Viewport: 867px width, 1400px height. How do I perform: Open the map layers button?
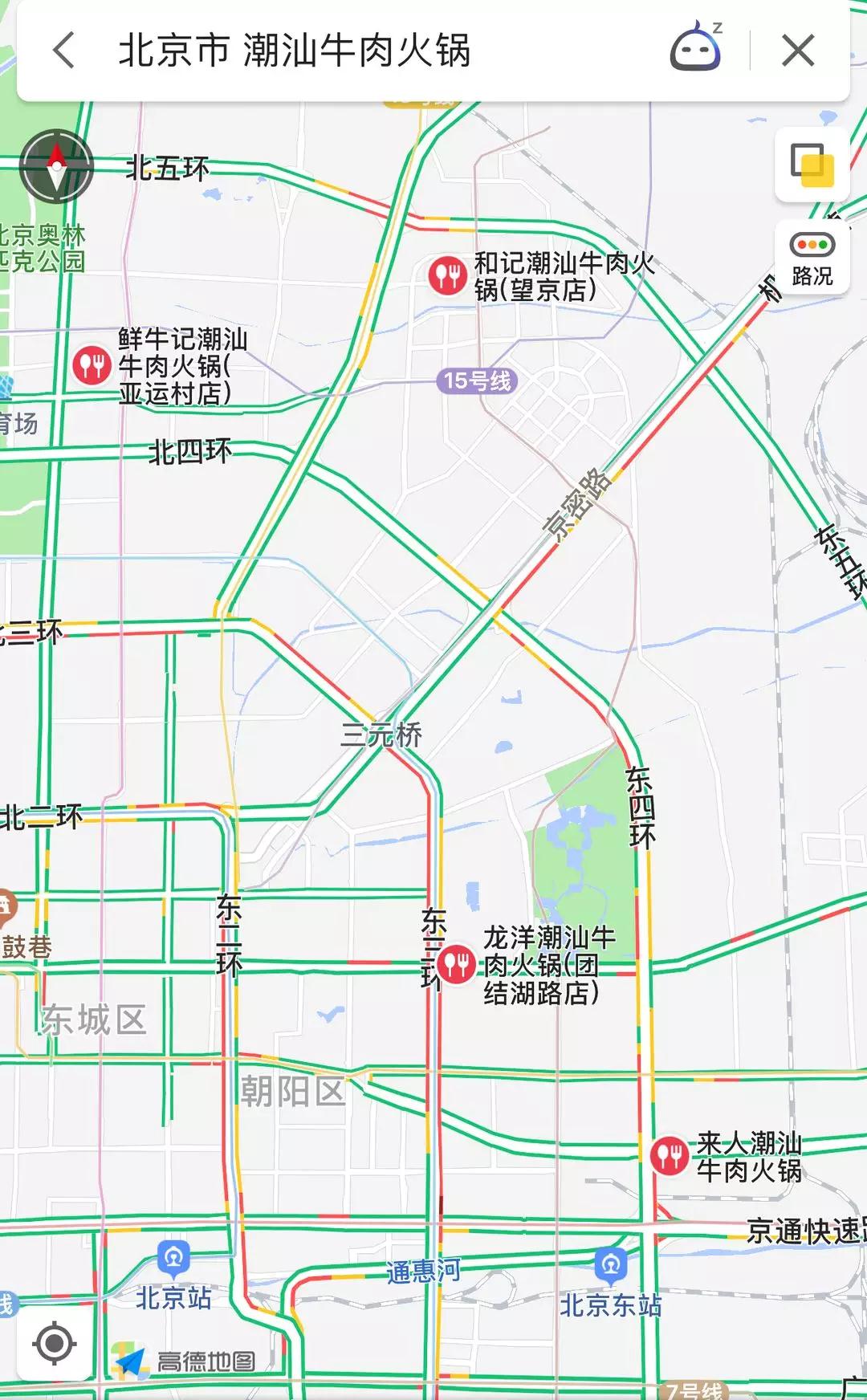tap(812, 165)
